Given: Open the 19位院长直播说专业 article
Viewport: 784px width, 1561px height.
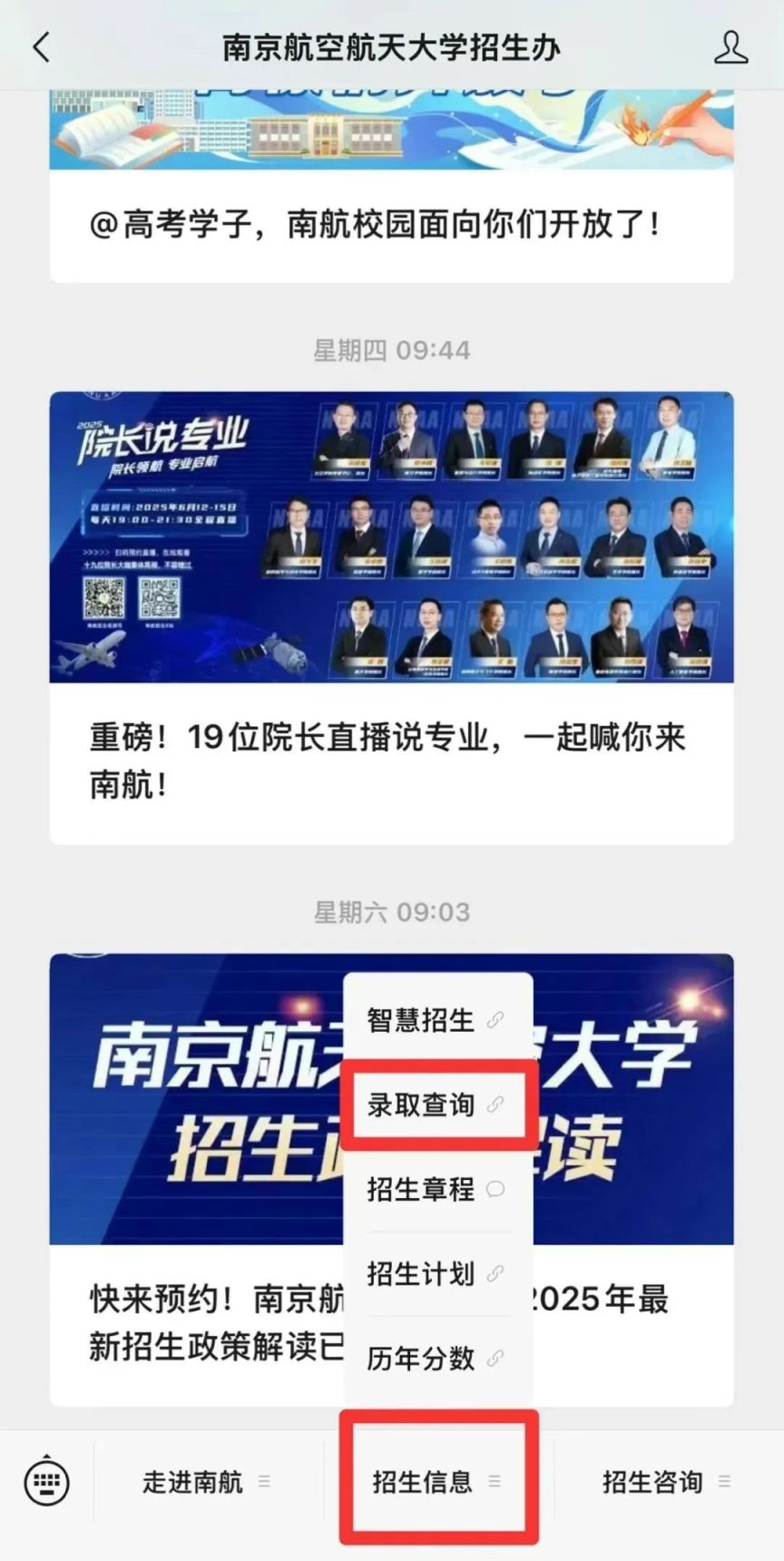Looking at the screenshot, I should pyautogui.click(x=391, y=618).
